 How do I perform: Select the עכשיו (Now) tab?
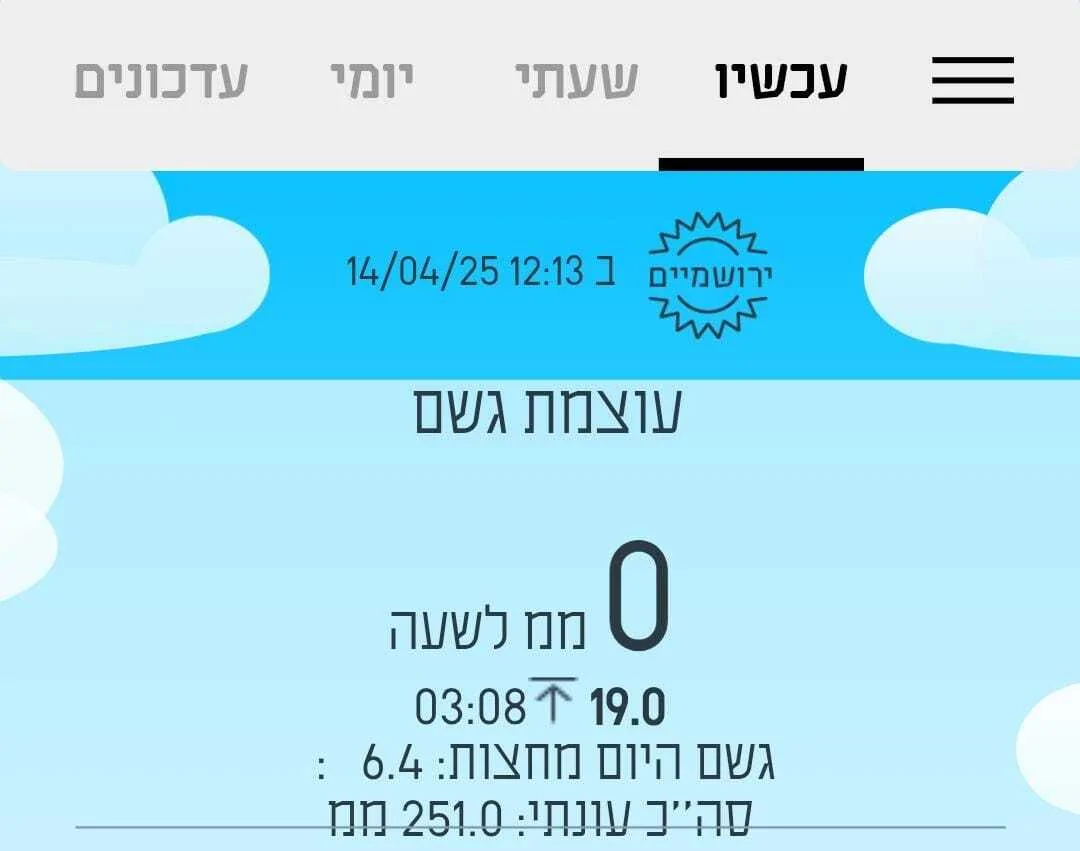pyautogui.click(x=780, y=80)
